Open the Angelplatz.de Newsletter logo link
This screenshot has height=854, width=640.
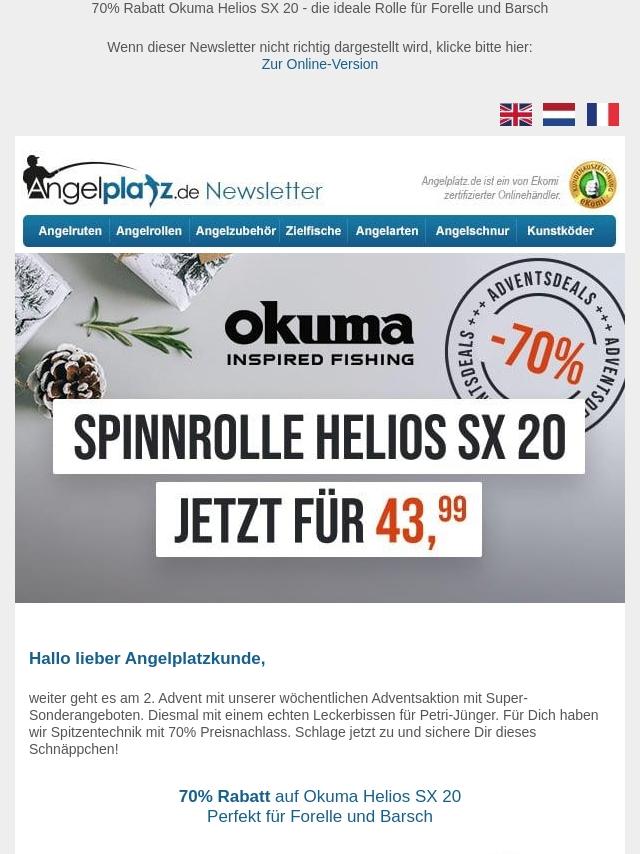point(172,183)
